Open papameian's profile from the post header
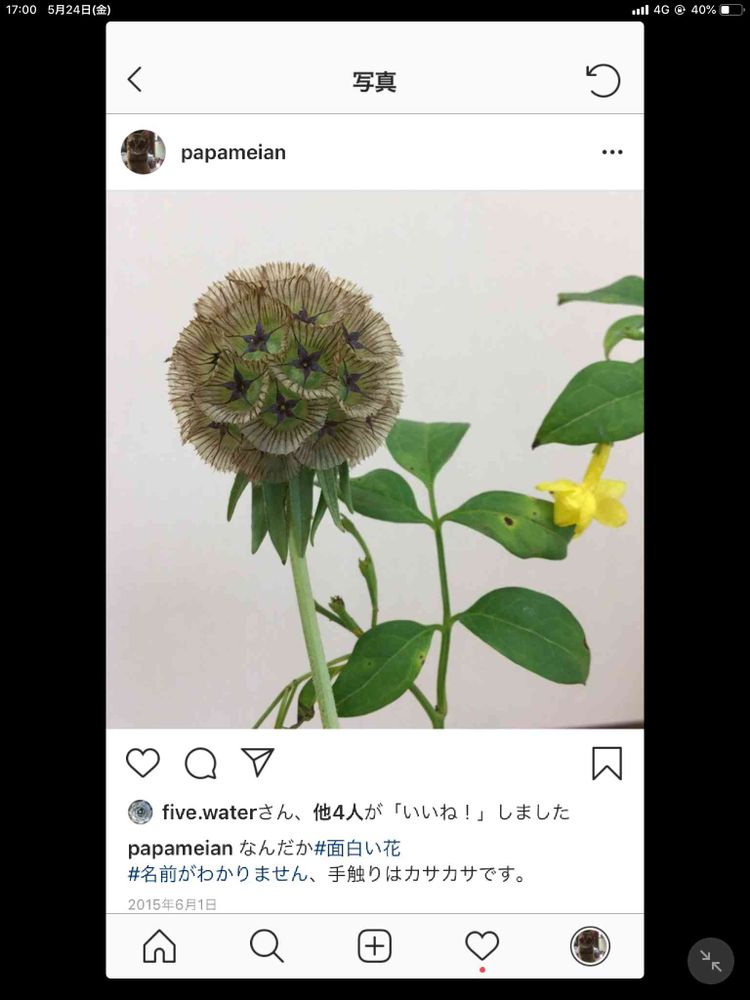 pos(233,152)
